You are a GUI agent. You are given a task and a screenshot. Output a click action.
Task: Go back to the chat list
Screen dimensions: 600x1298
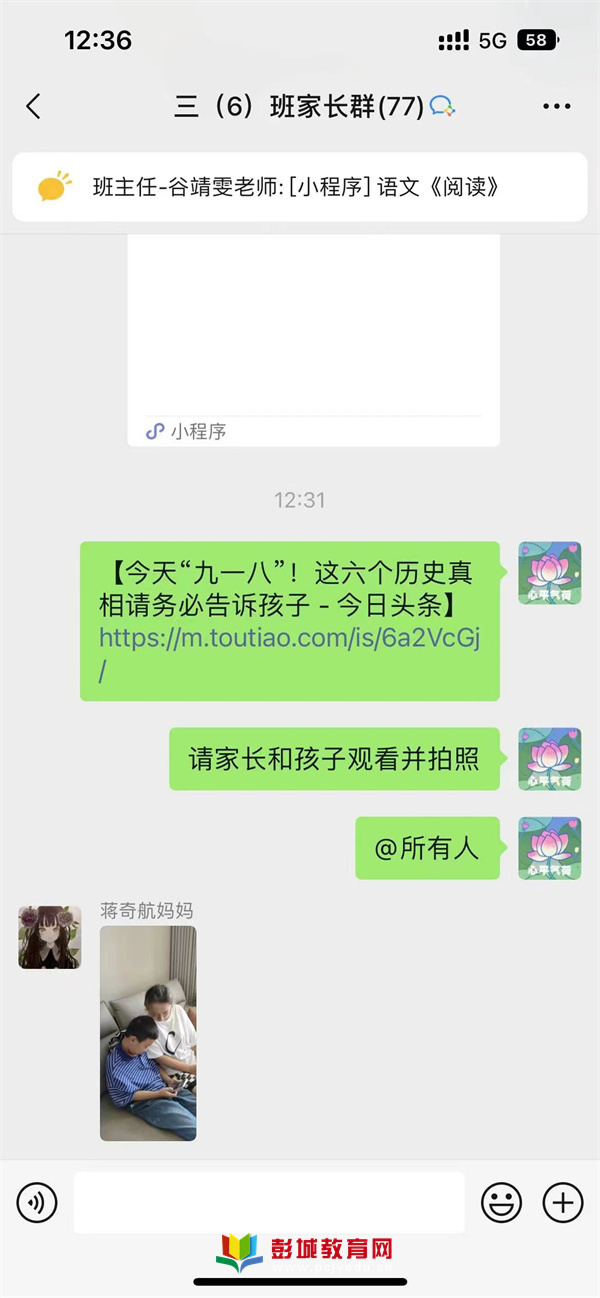[34, 107]
